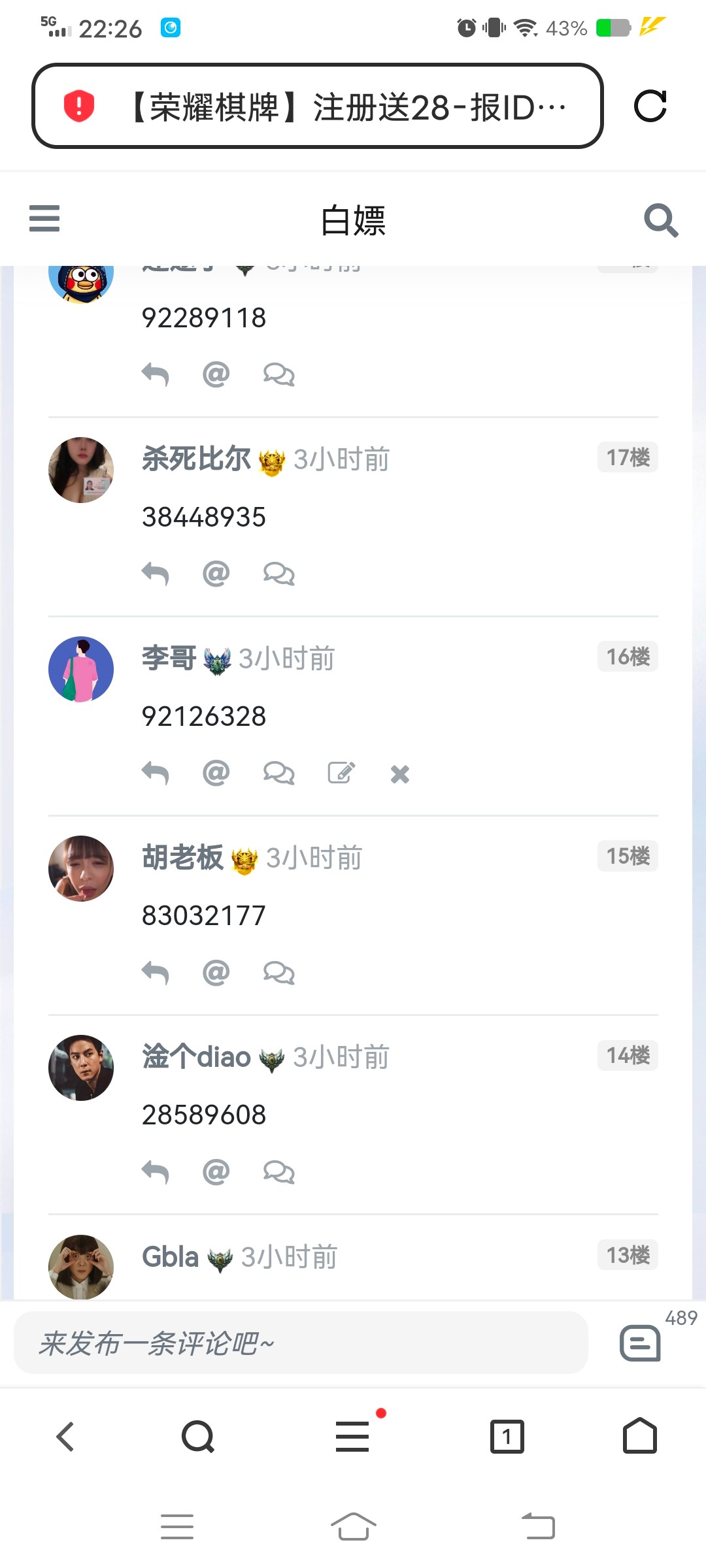Reply to the 92289118 comment
The height and width of the screenshot is (1568, 706).
[156, 374]
